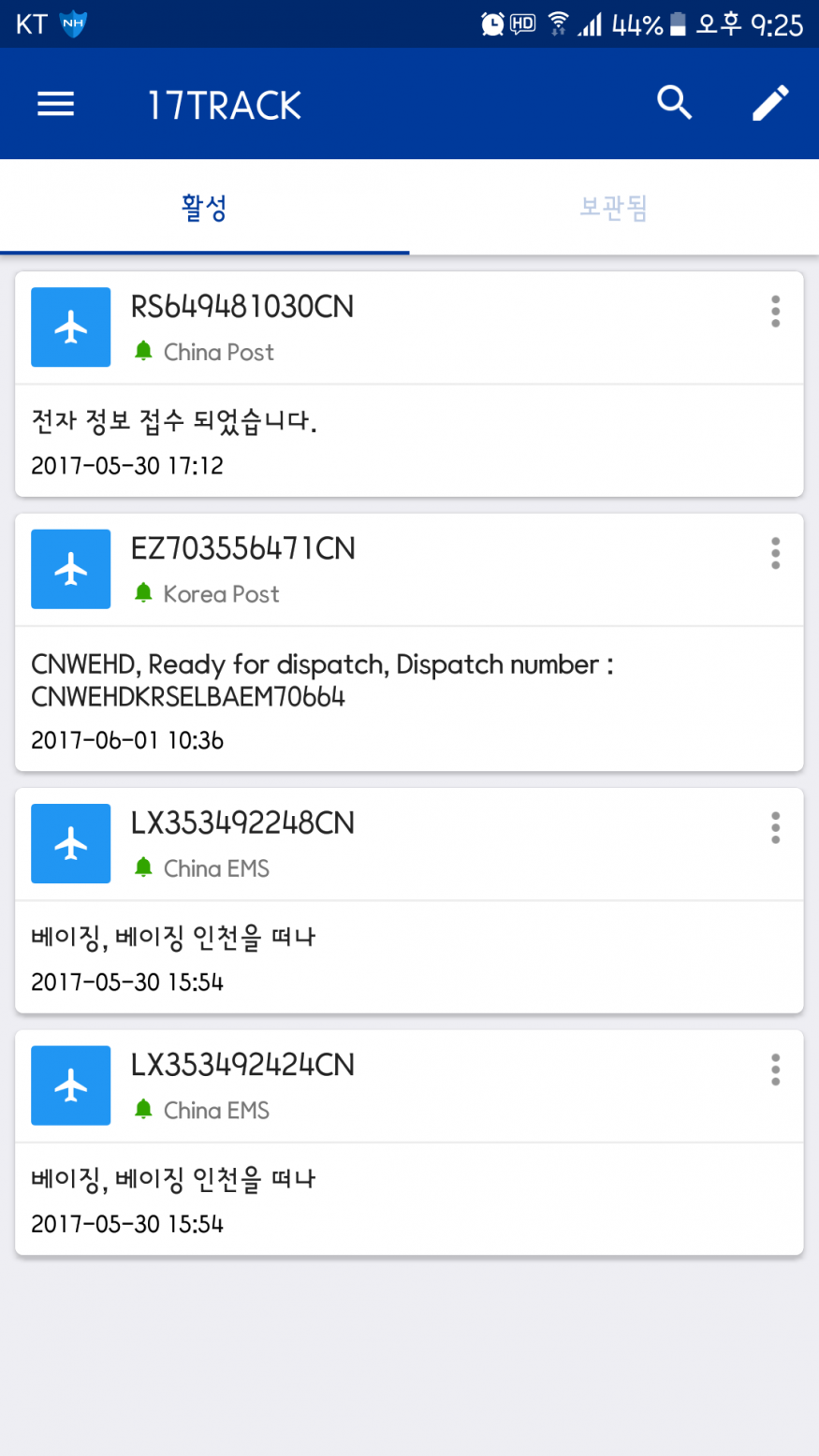Switch to the 보관됨 tab
Screen dimensions: 819x1456
(614, 207)
